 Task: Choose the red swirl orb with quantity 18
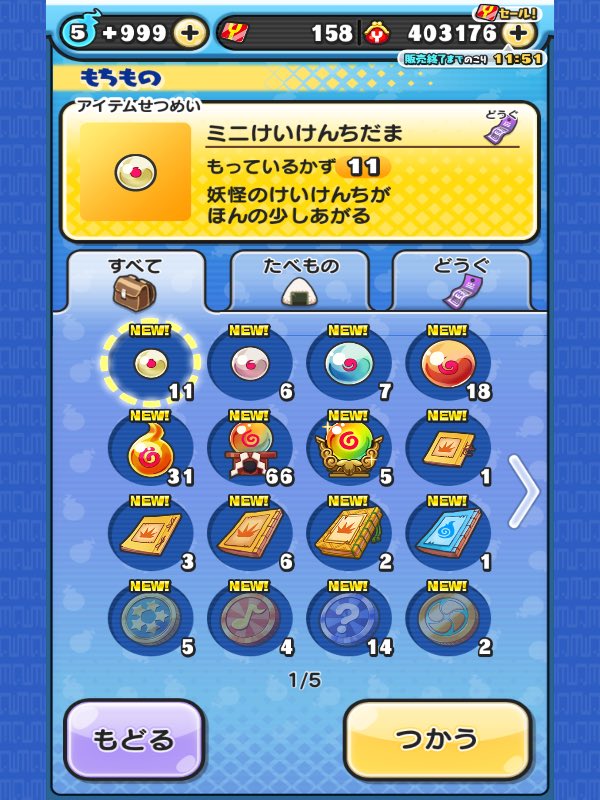tap(448, 364)
